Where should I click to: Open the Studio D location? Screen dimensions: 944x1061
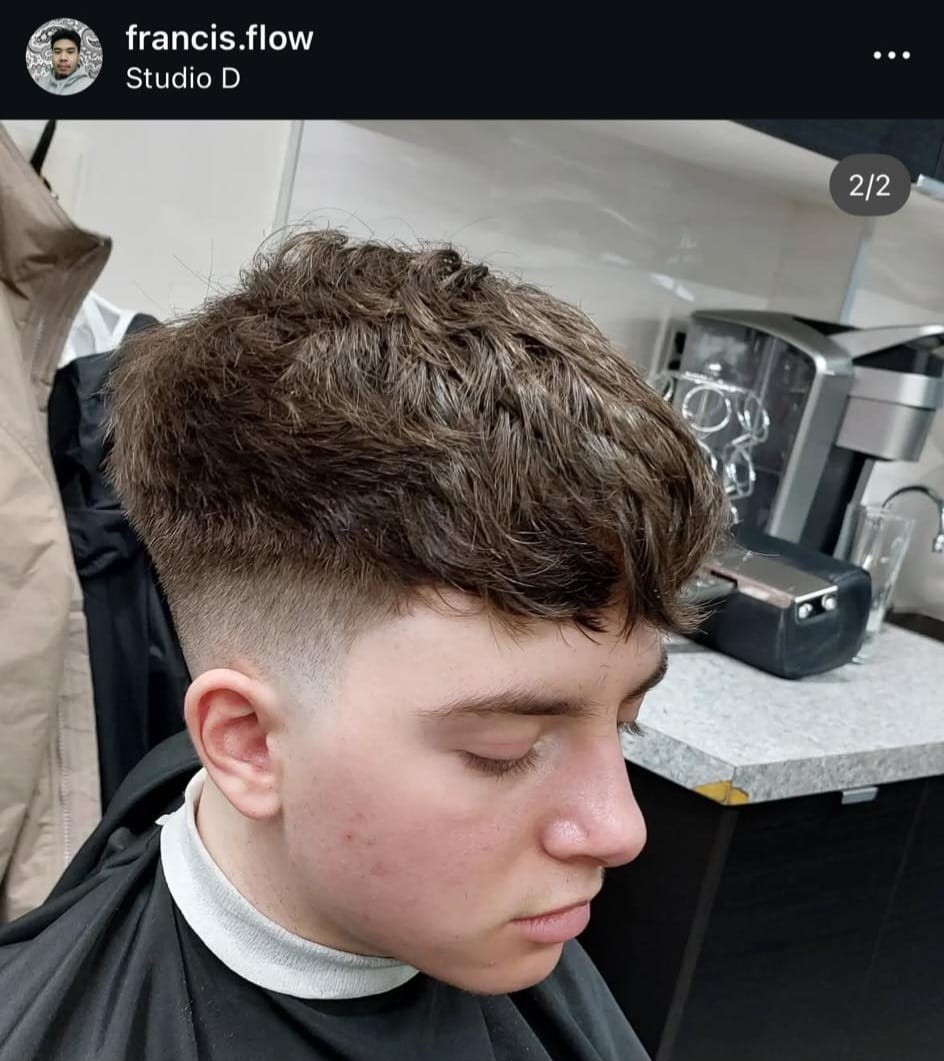[x=182, y=79]
